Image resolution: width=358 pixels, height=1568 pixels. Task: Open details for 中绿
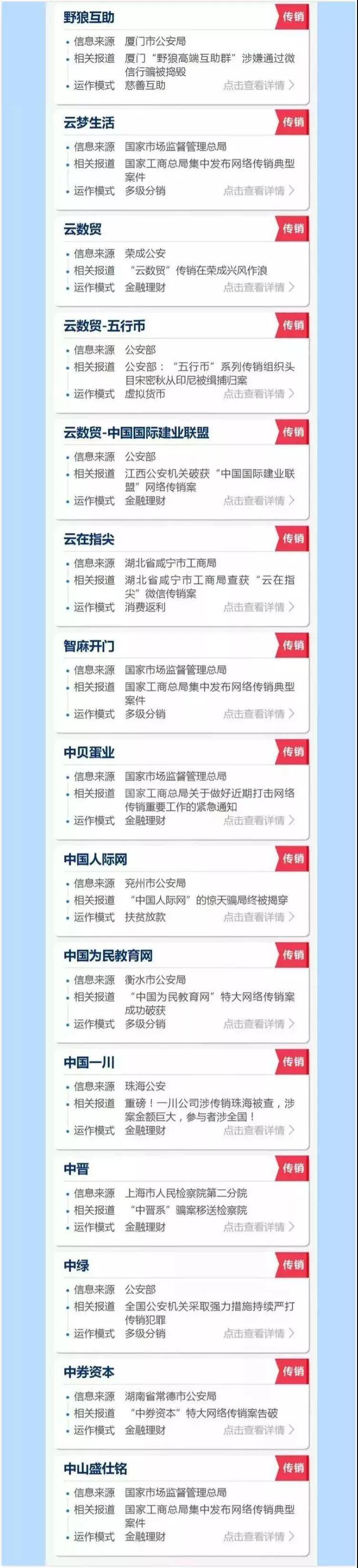[x=259, y=1333]
